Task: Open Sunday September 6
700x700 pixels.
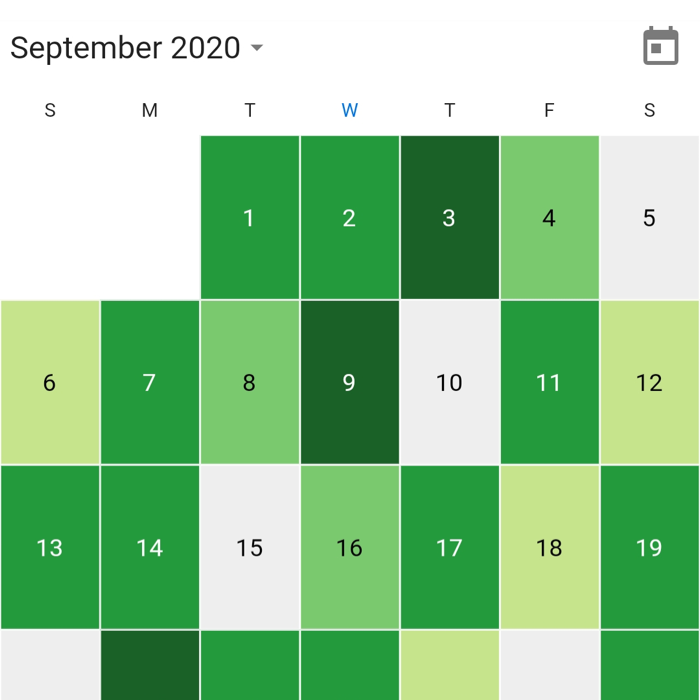Action: (50, 382)
